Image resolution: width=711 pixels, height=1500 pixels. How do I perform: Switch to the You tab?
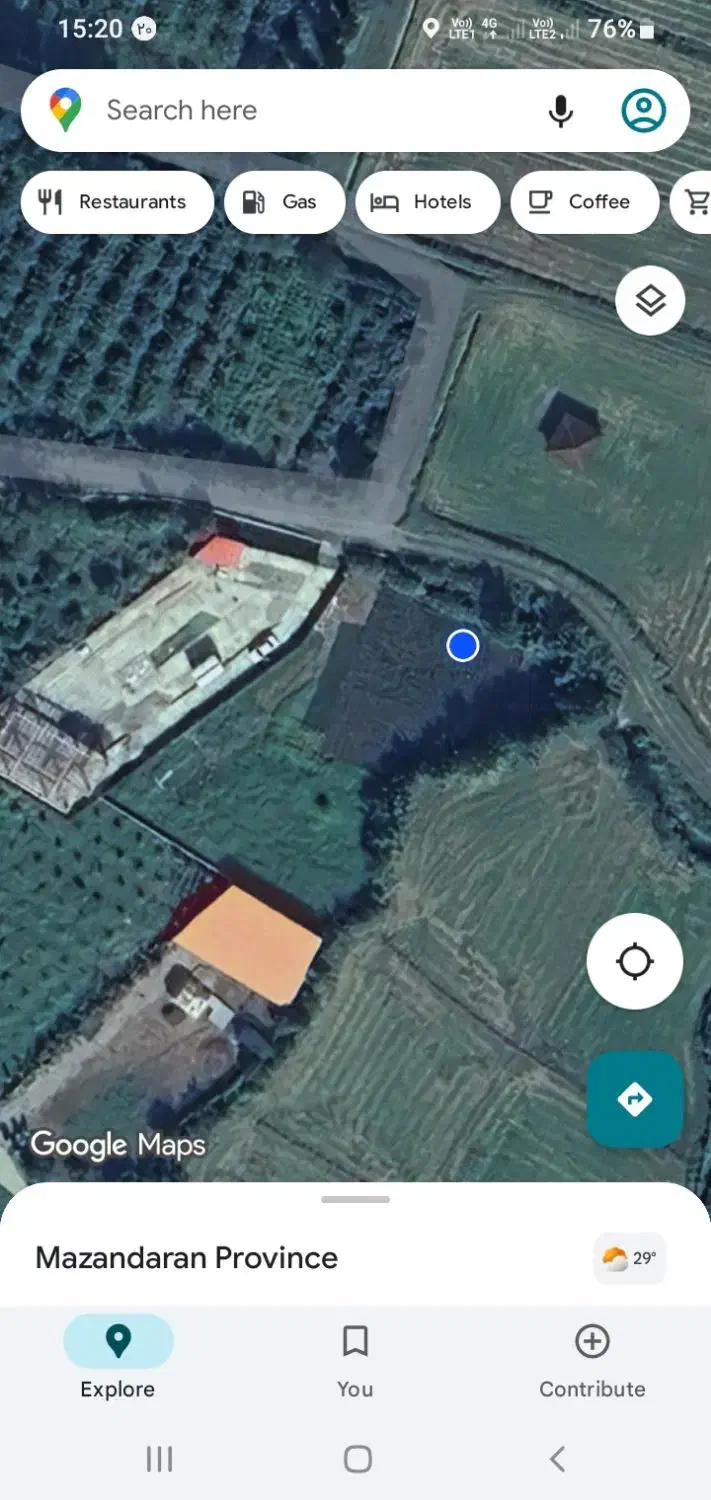[x=355, y=1360]
